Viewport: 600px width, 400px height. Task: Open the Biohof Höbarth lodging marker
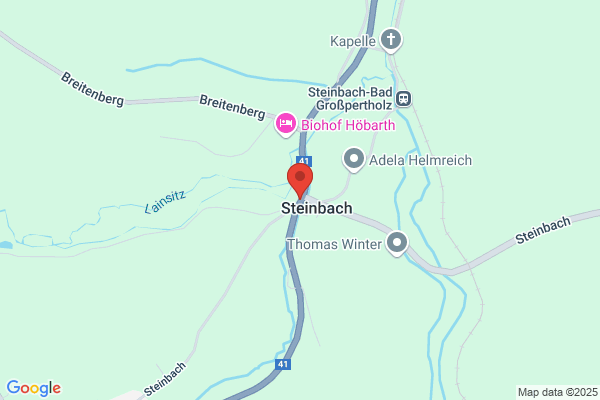pyautogui.click(x=285, y=124)
